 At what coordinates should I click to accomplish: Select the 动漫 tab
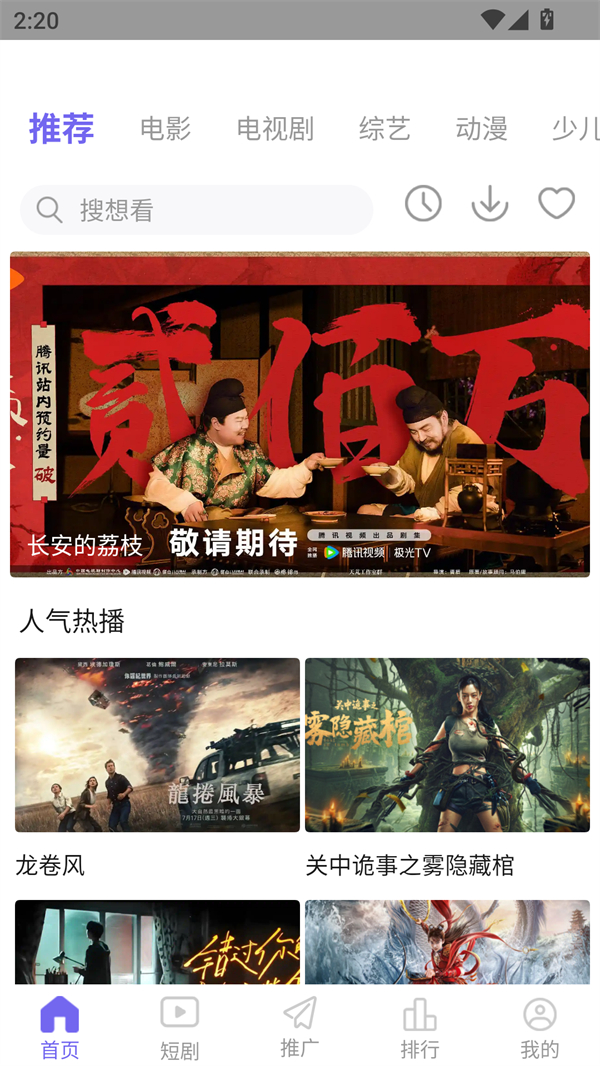481,129
